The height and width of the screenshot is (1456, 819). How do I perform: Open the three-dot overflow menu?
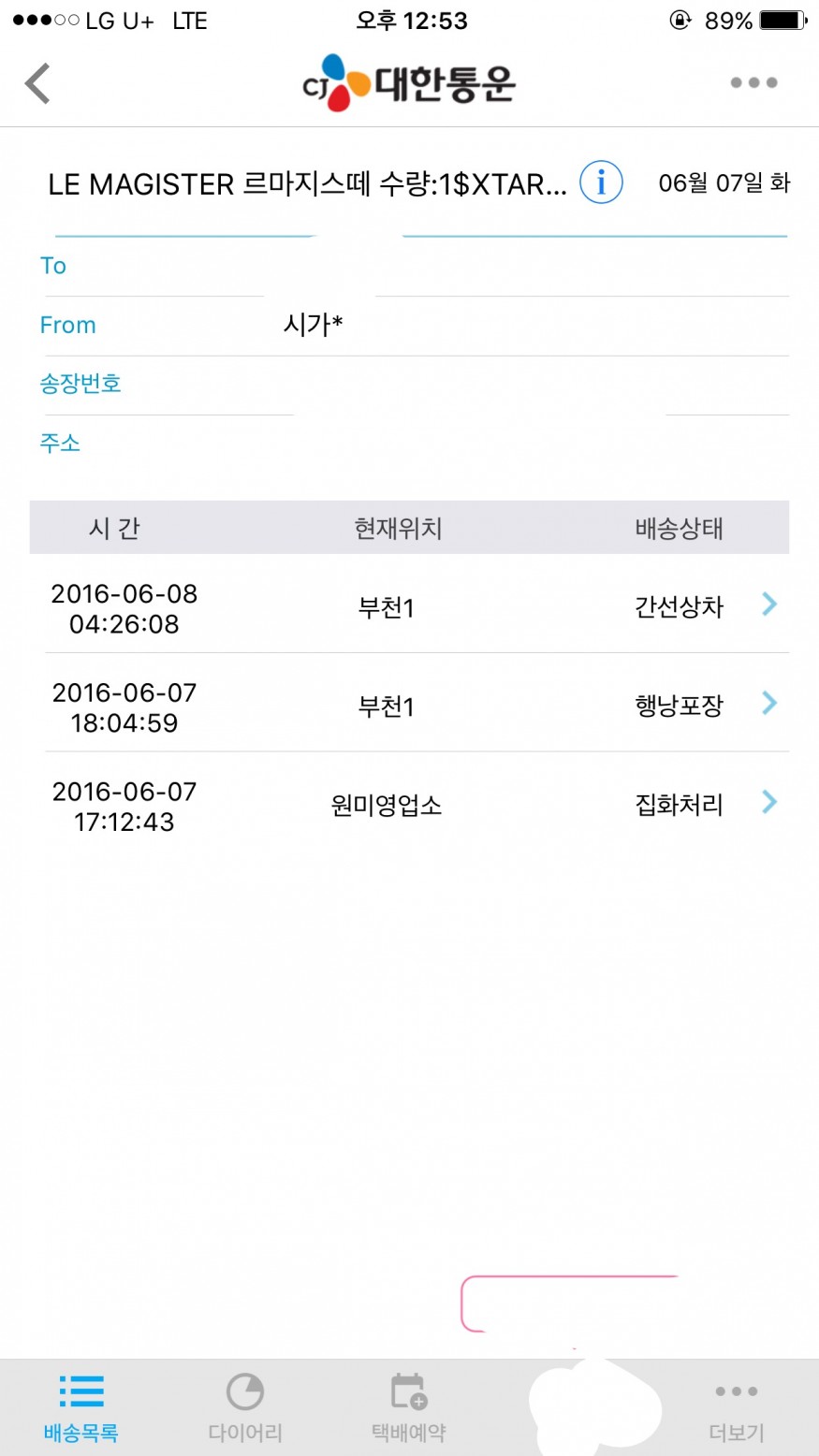coord(753,83)
